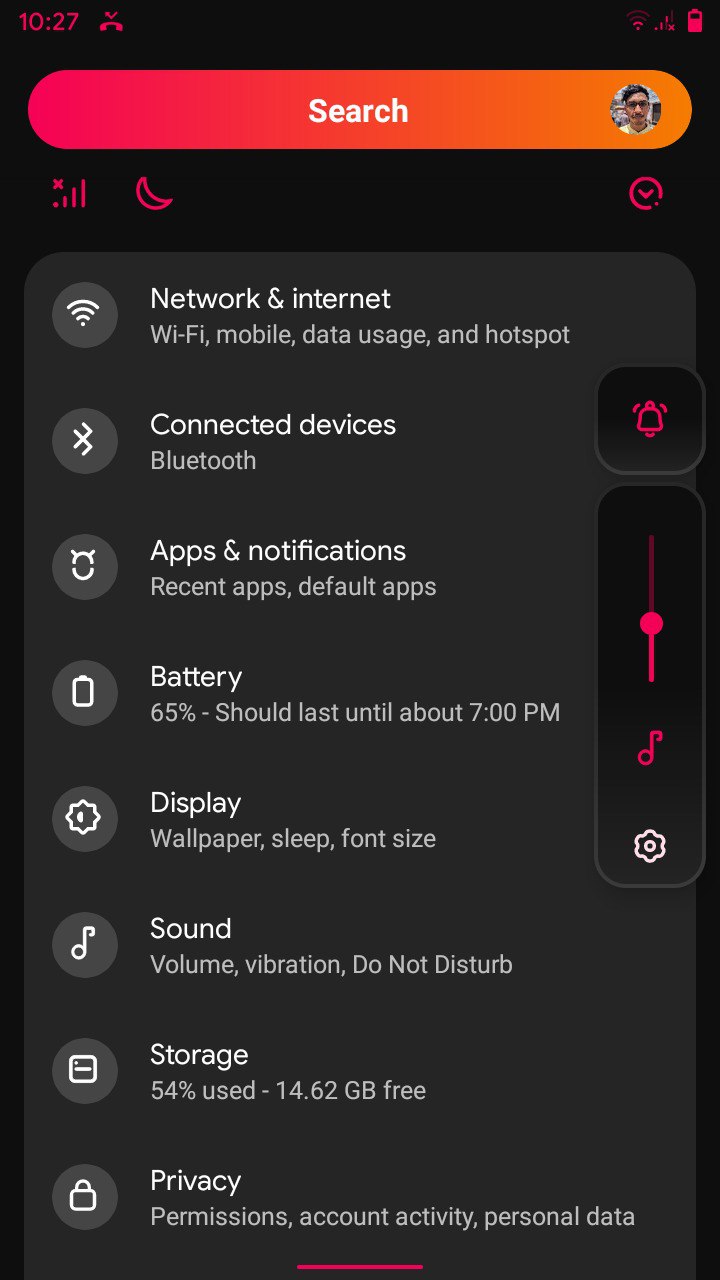Image resolution: width=720 pixels, height=1280 pixels.
Task: Tap the mobile data signal shortcut
Action: (70, 193)
